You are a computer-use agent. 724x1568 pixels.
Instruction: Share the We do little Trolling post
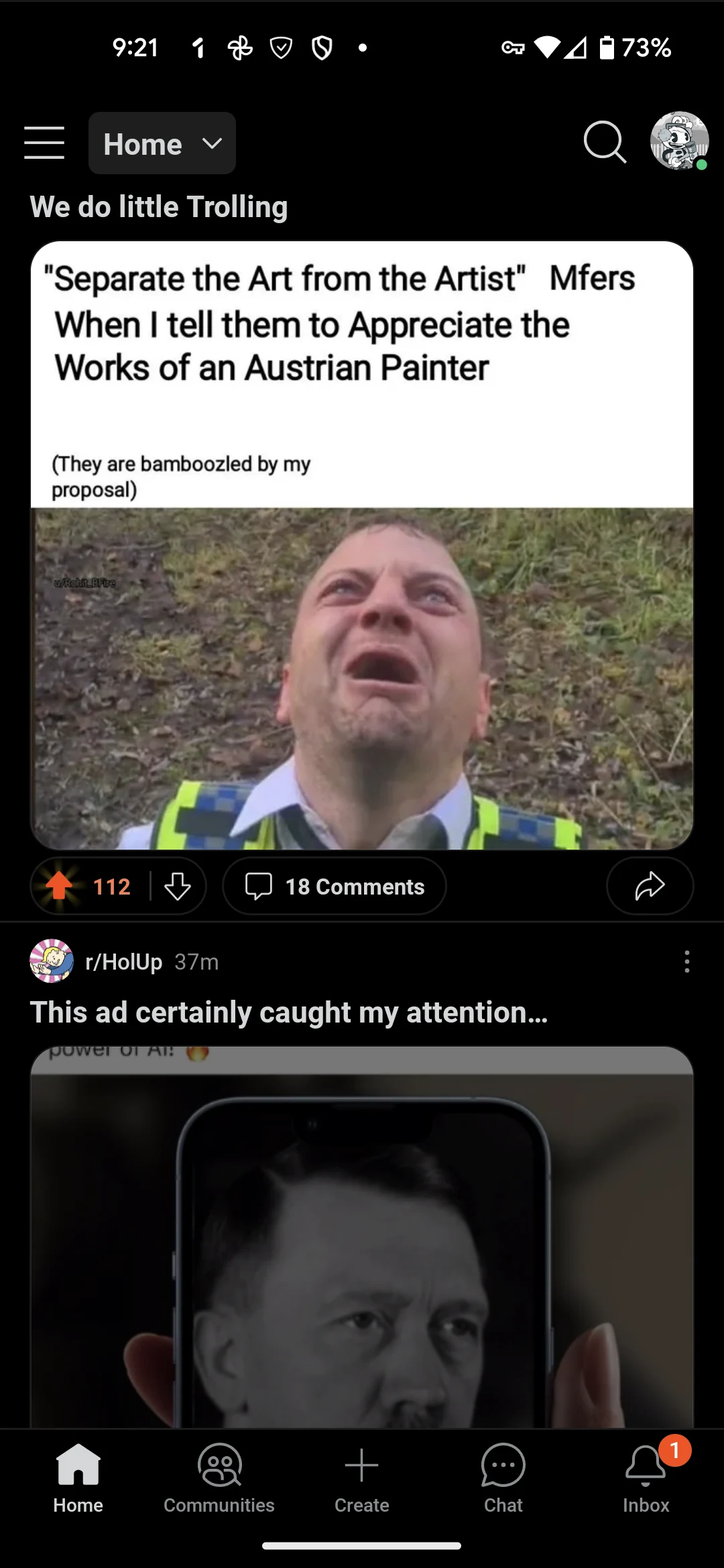point(650,886)
